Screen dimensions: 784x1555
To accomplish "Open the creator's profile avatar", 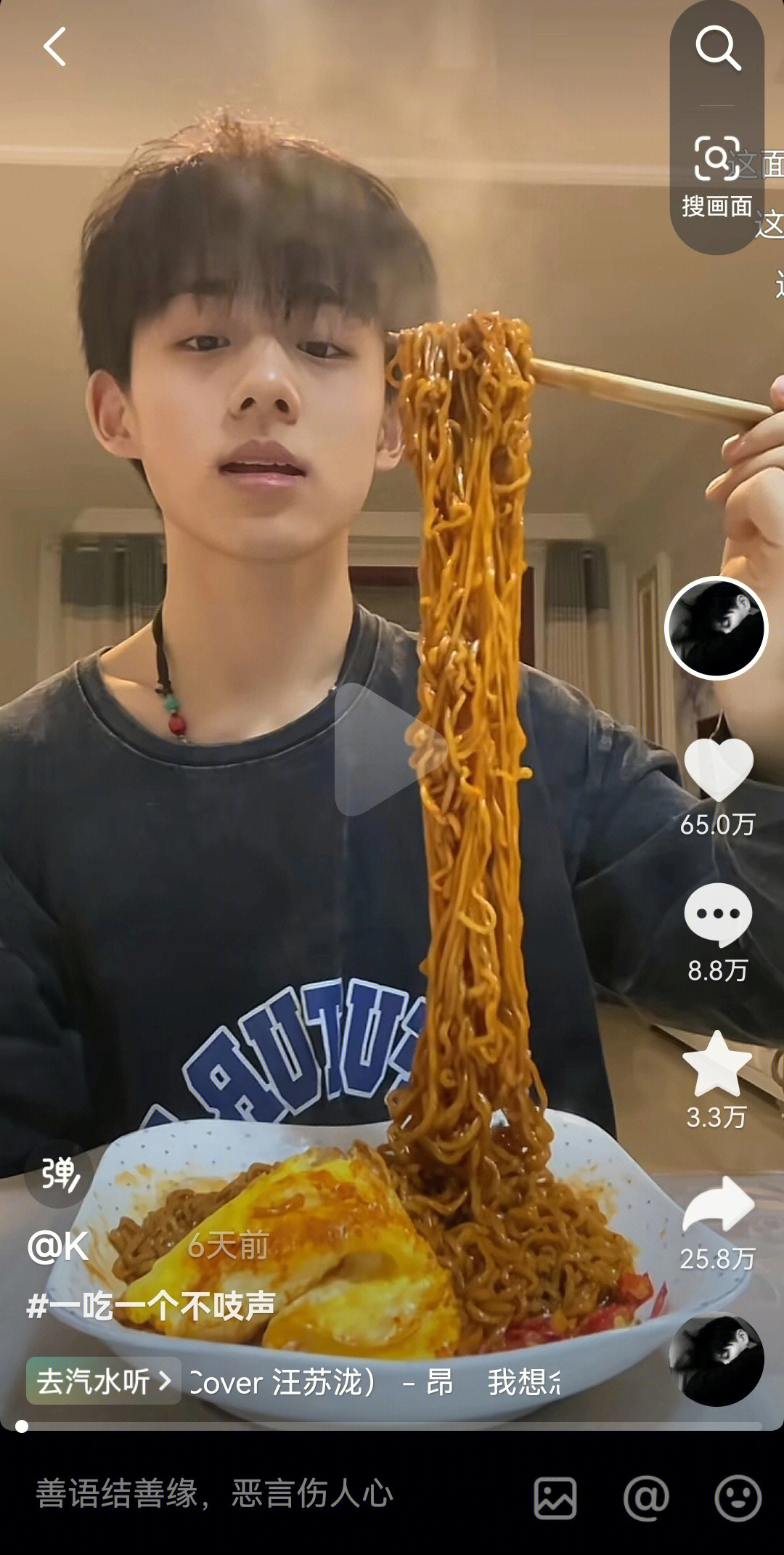I will [716, 628].
